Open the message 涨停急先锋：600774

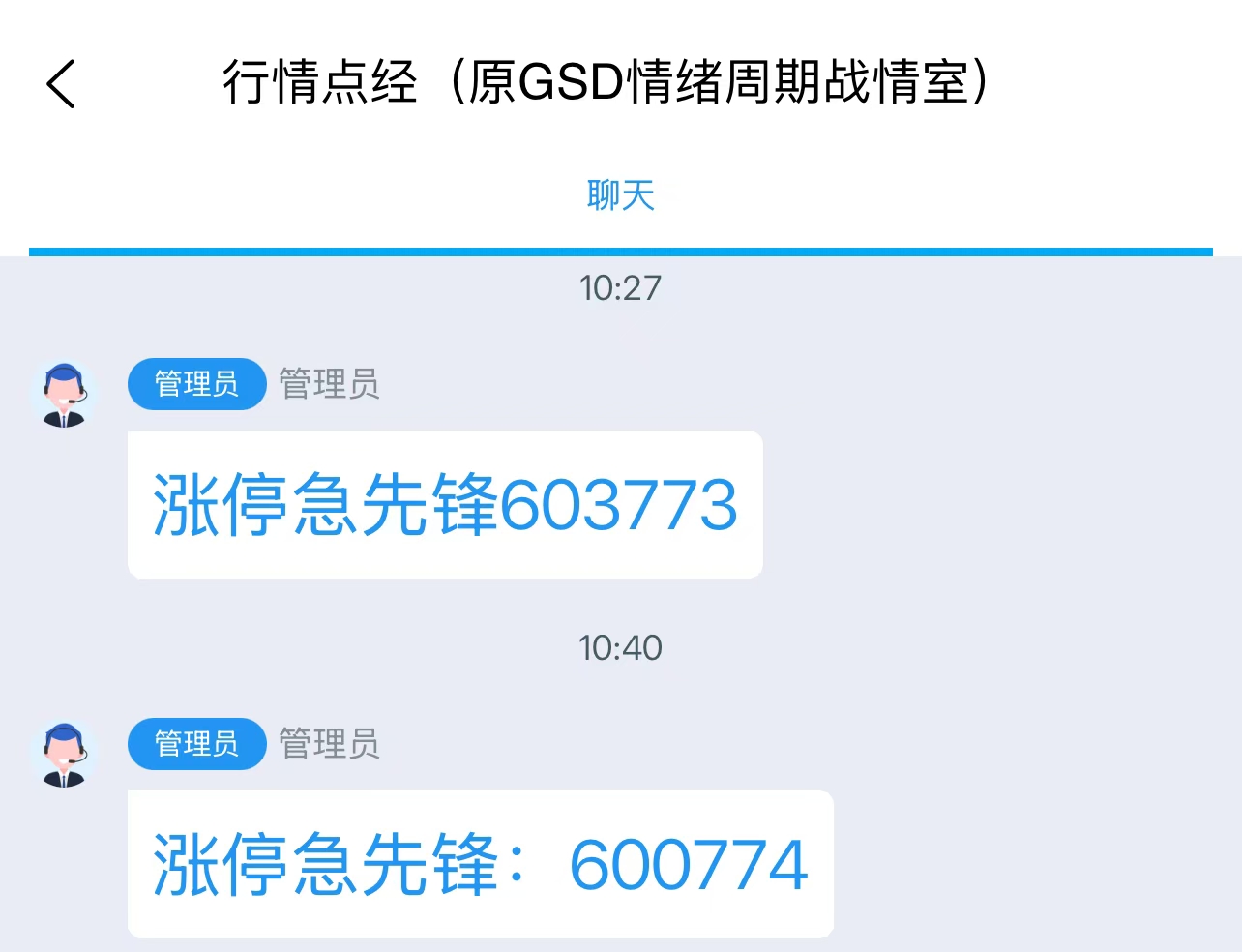point(480,864)
